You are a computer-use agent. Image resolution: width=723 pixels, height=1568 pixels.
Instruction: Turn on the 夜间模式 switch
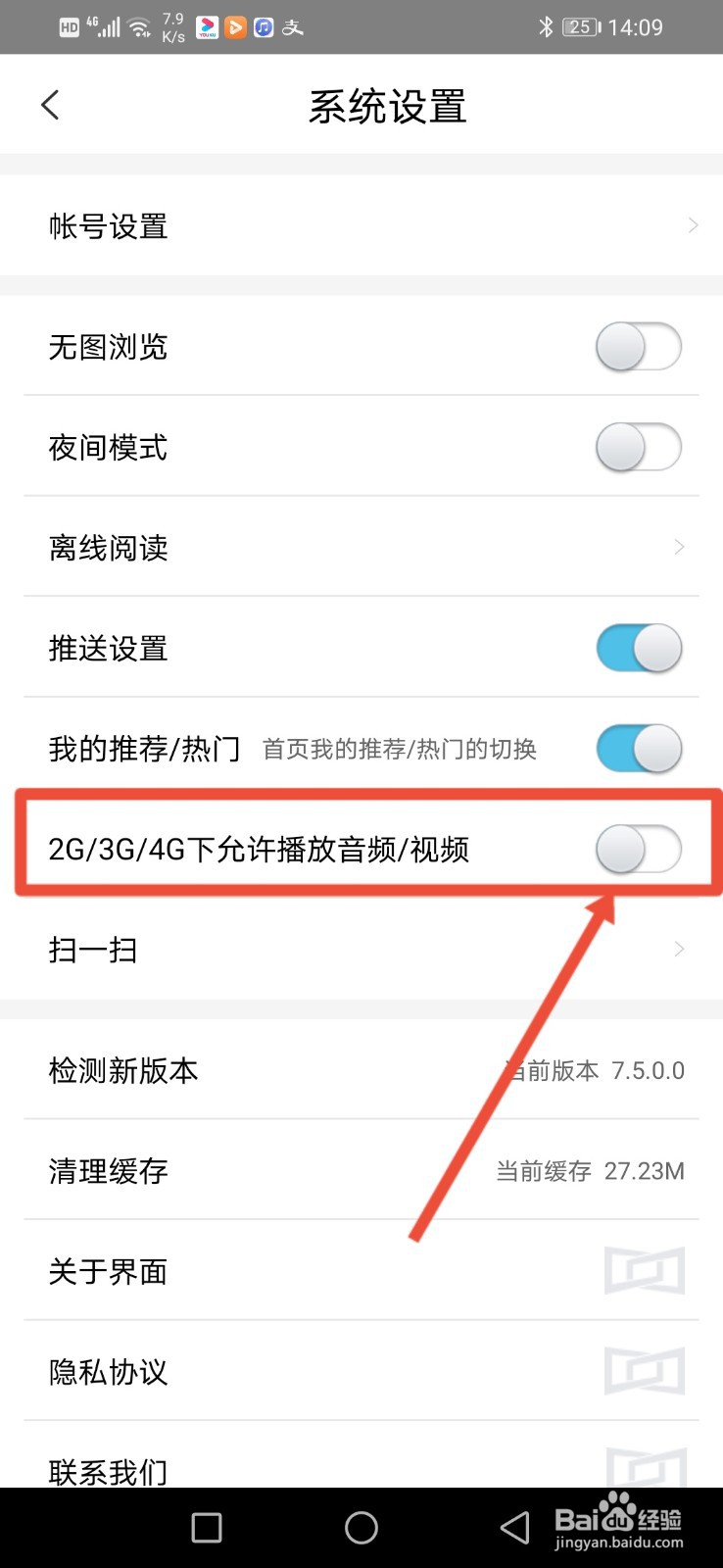(x=638, y=447)
